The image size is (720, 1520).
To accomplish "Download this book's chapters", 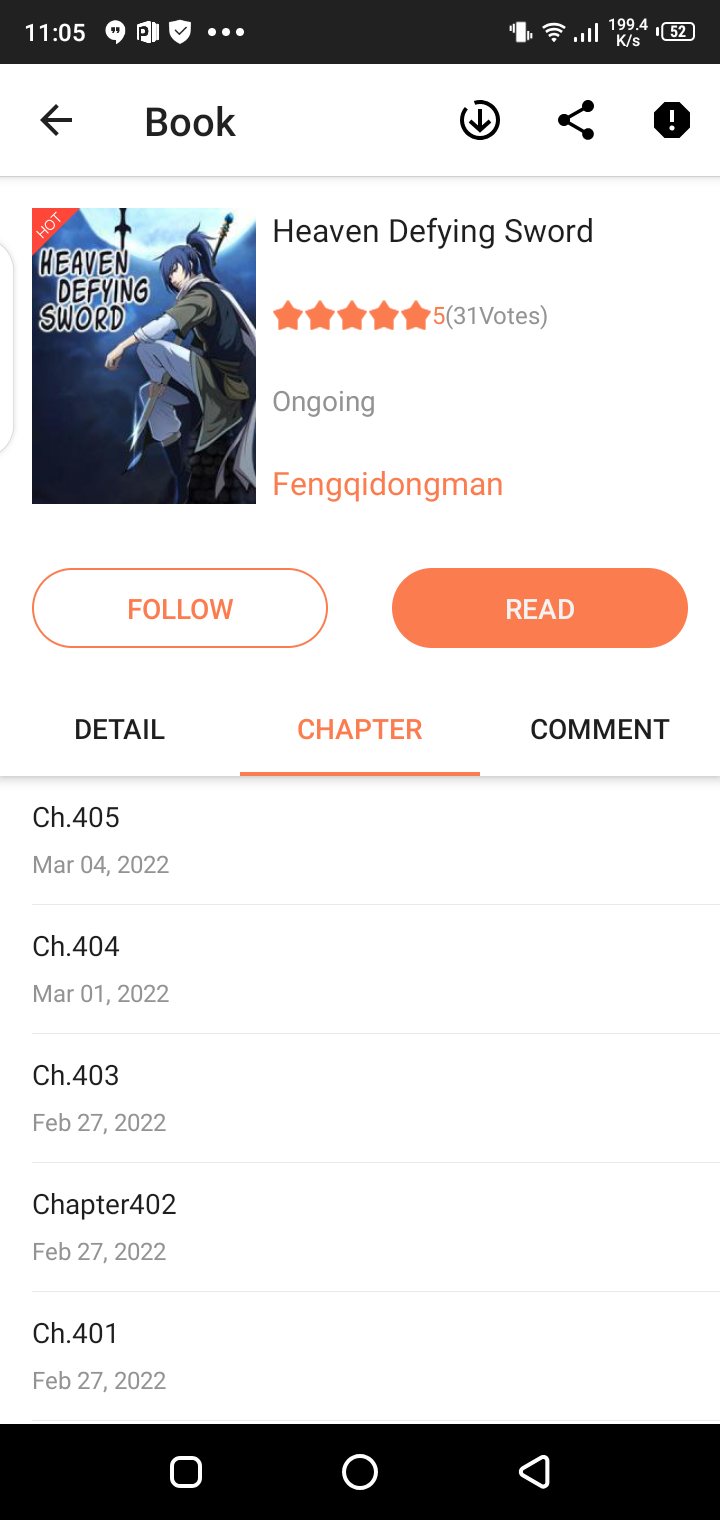I will click(480, 121).
